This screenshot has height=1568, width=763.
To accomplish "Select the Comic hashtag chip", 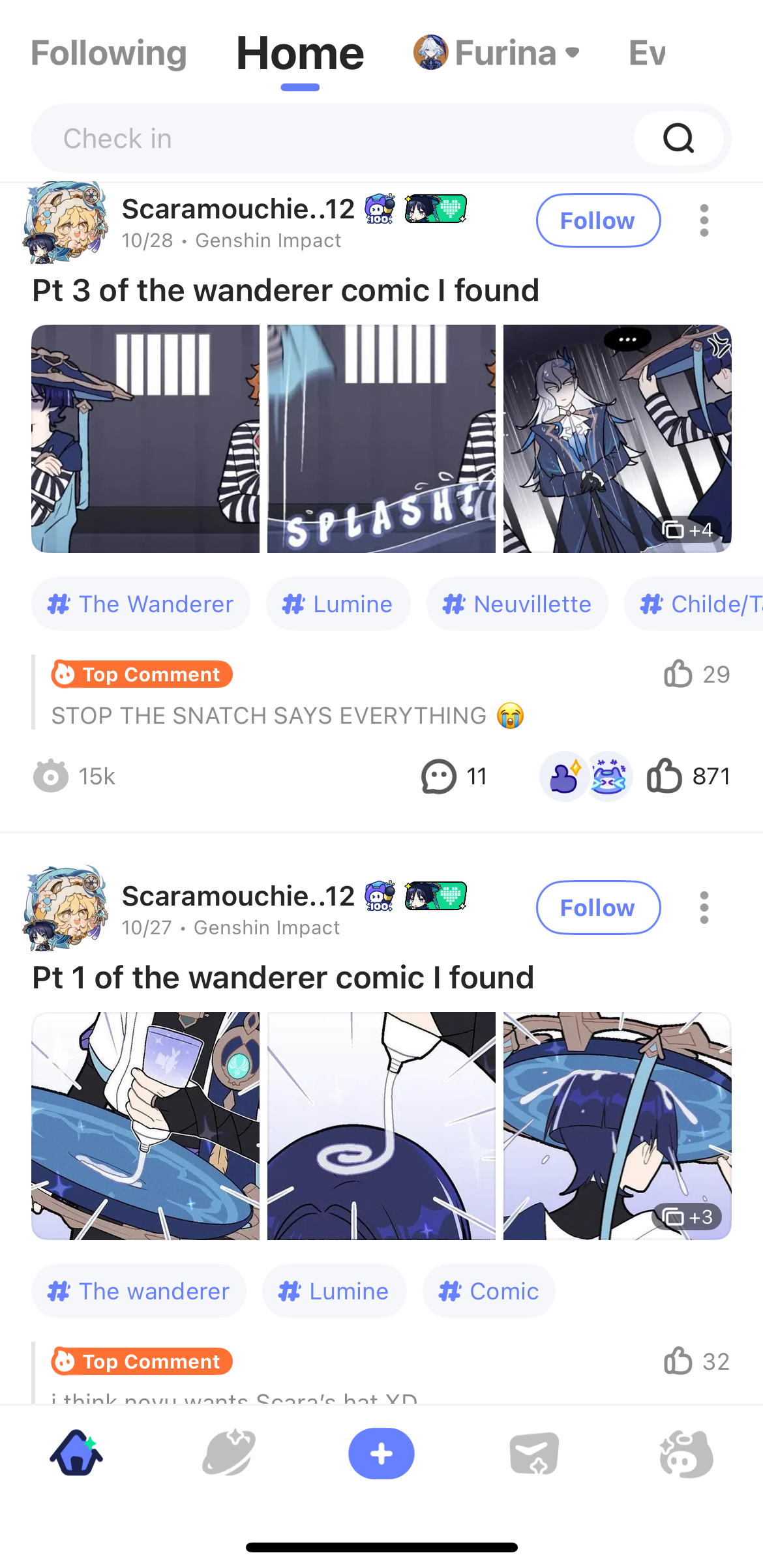I will pos(488,1291).
